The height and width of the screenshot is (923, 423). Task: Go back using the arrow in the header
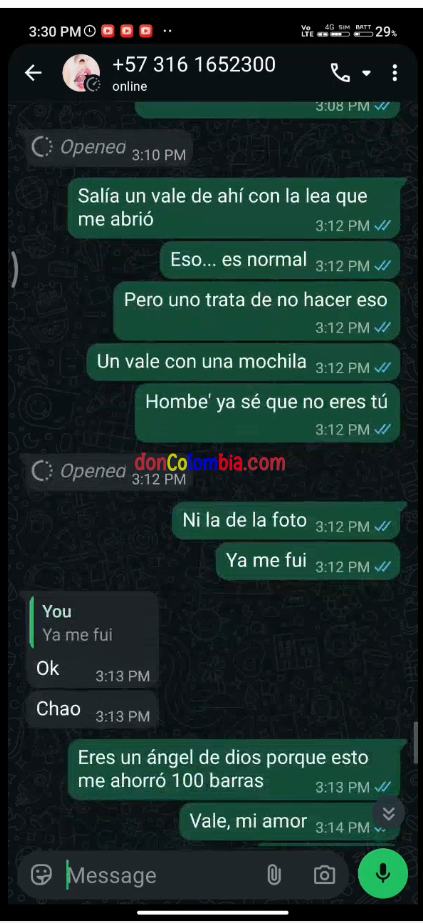[34, 73]
